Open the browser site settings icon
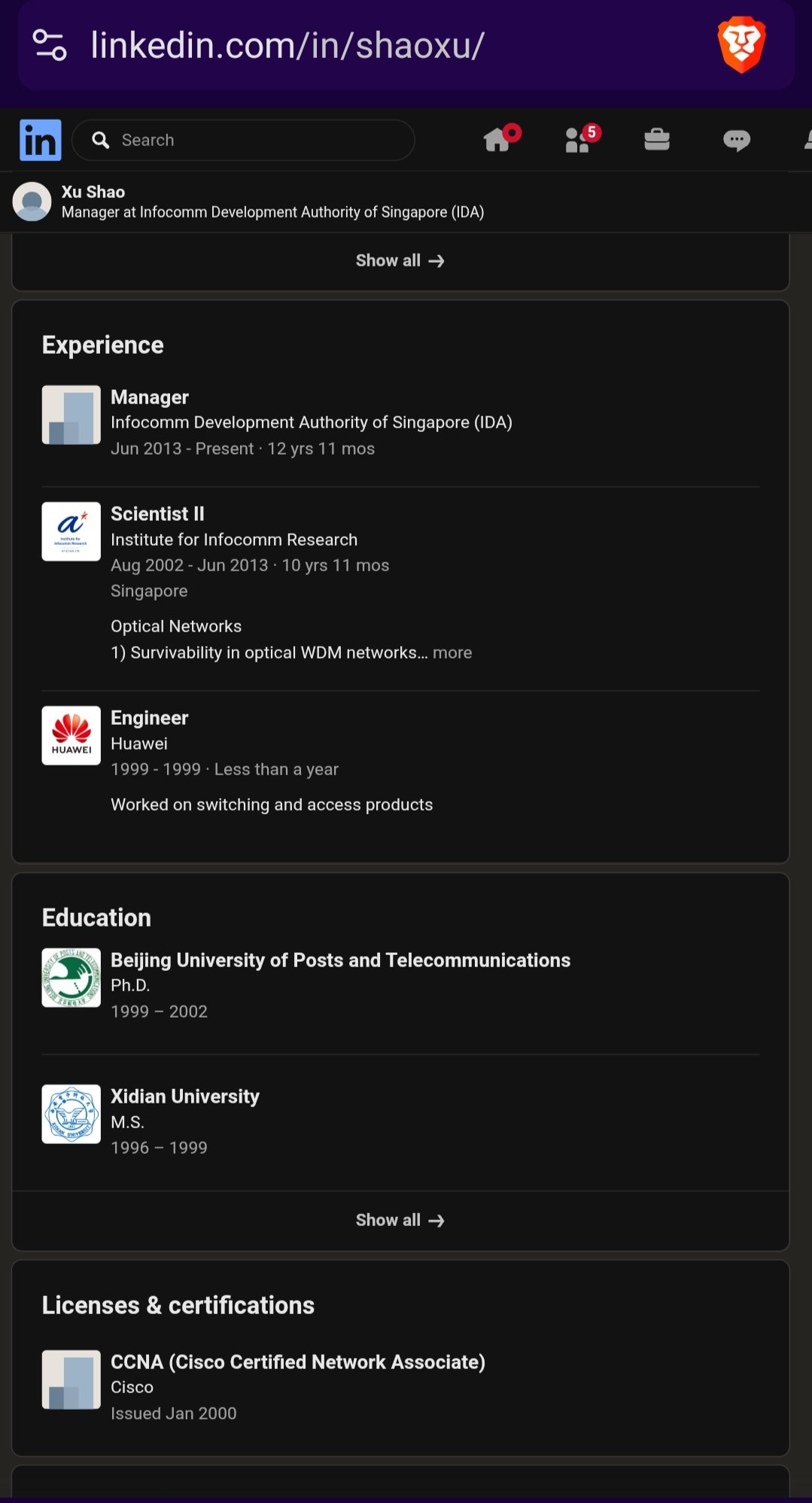Screen dimensions: 812x1503 tap(50, 45)
